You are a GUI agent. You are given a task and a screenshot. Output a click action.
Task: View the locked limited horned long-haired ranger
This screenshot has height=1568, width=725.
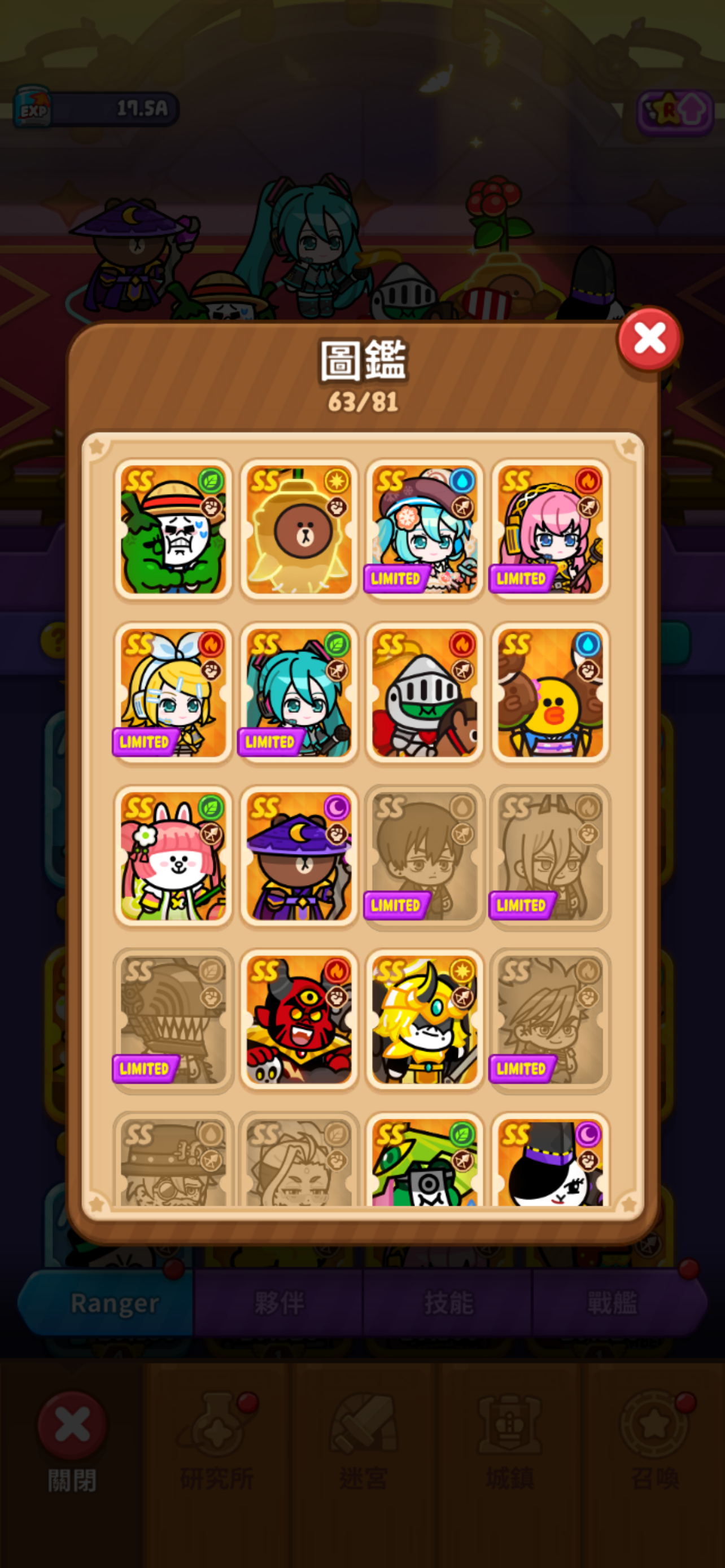point(550,856)
